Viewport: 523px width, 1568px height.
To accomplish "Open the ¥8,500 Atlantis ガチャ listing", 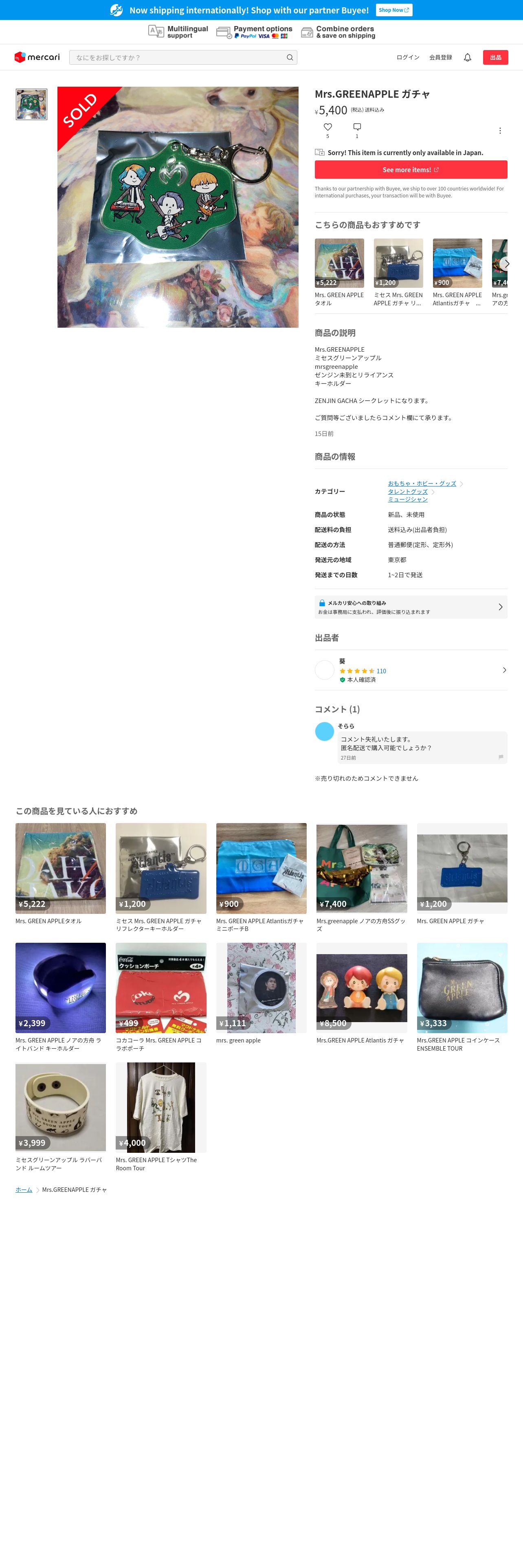I will point(362,988).
